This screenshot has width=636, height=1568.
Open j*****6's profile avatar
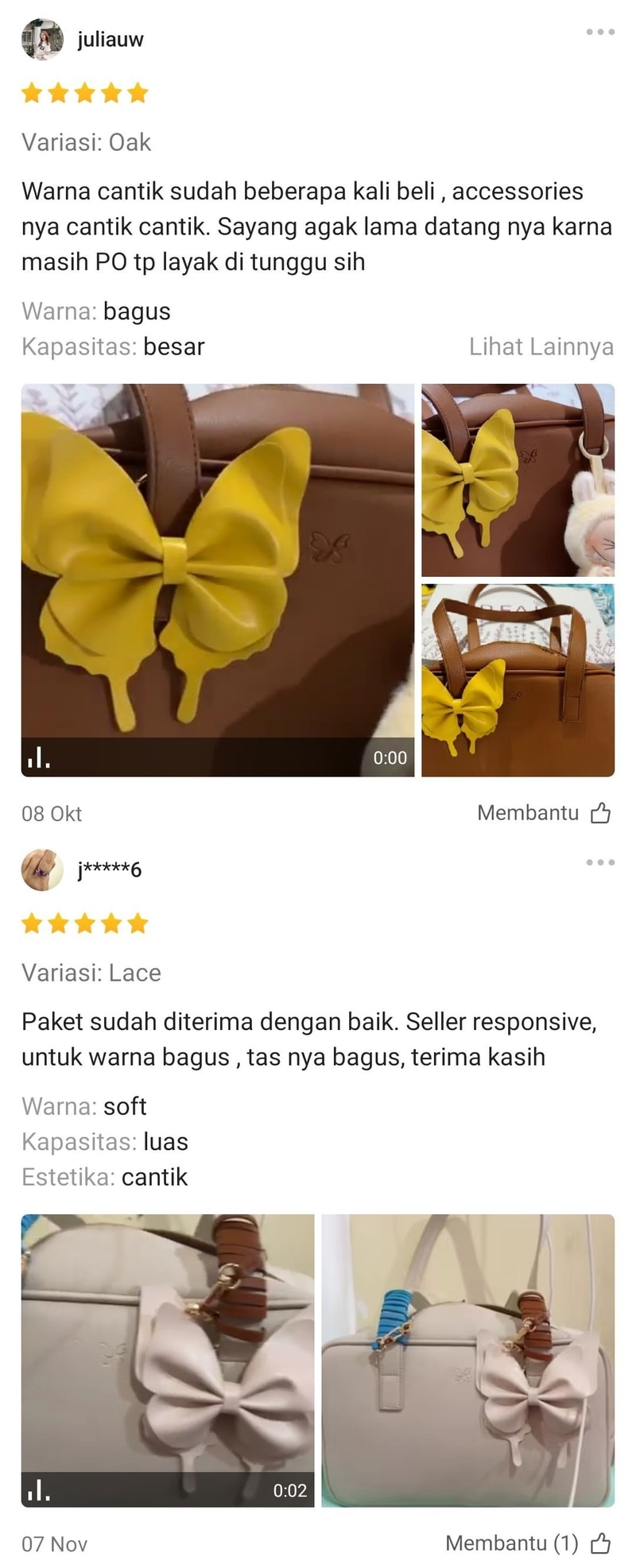tap(41, 869)
